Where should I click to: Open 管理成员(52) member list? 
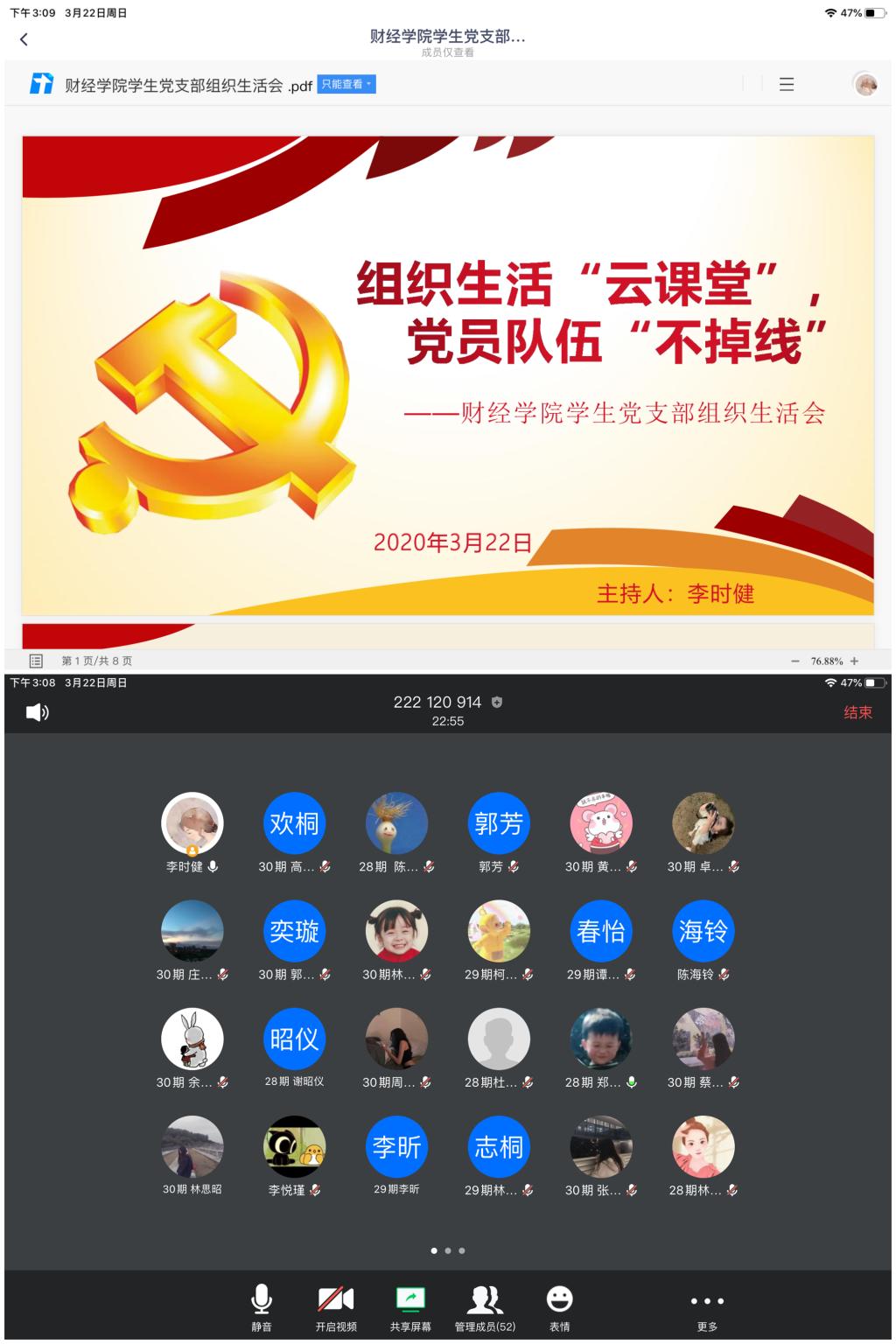pos(485,1307)
